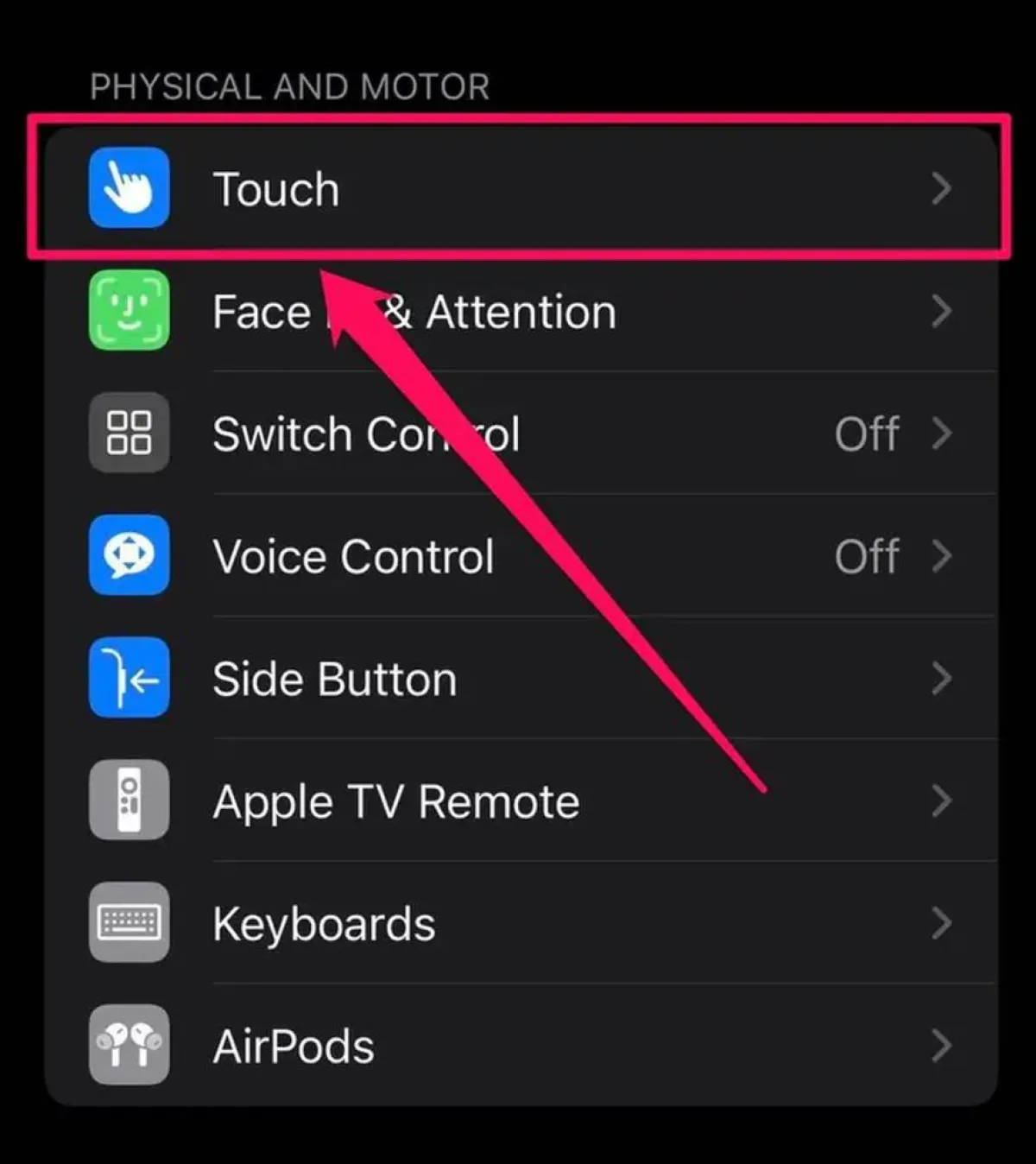
Task: Expand the Switch Control row chevron
Action: click(x=941, y=434)
